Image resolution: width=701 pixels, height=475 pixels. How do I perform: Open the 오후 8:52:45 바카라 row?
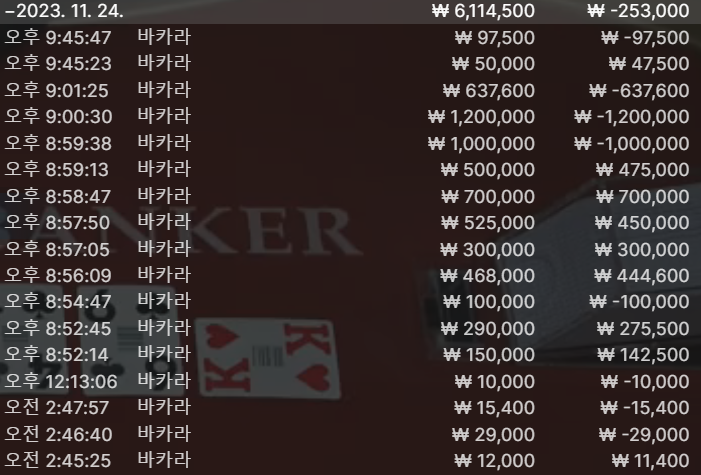click(350, 328)
